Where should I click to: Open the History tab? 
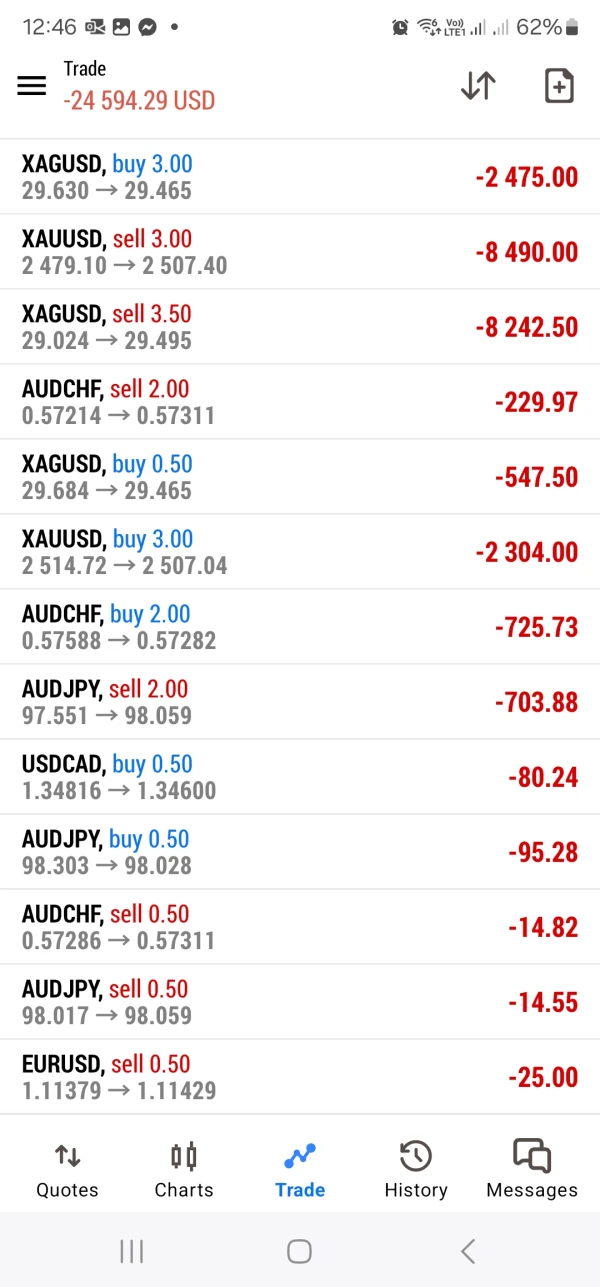click(x=415, y=1170)
